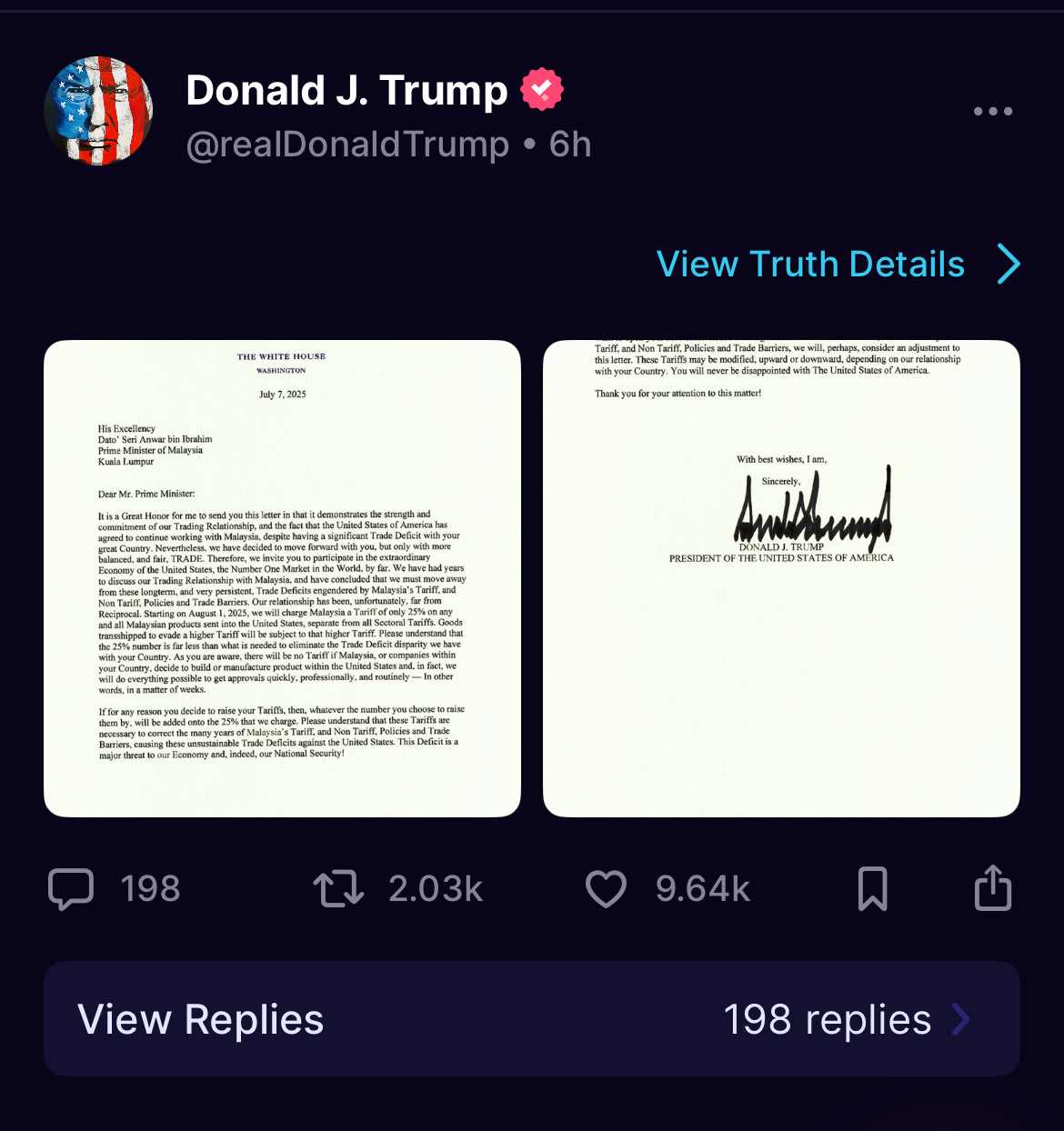ReTruth this post
Viewport: 1064px width, 1131px height.
(339, 888)
